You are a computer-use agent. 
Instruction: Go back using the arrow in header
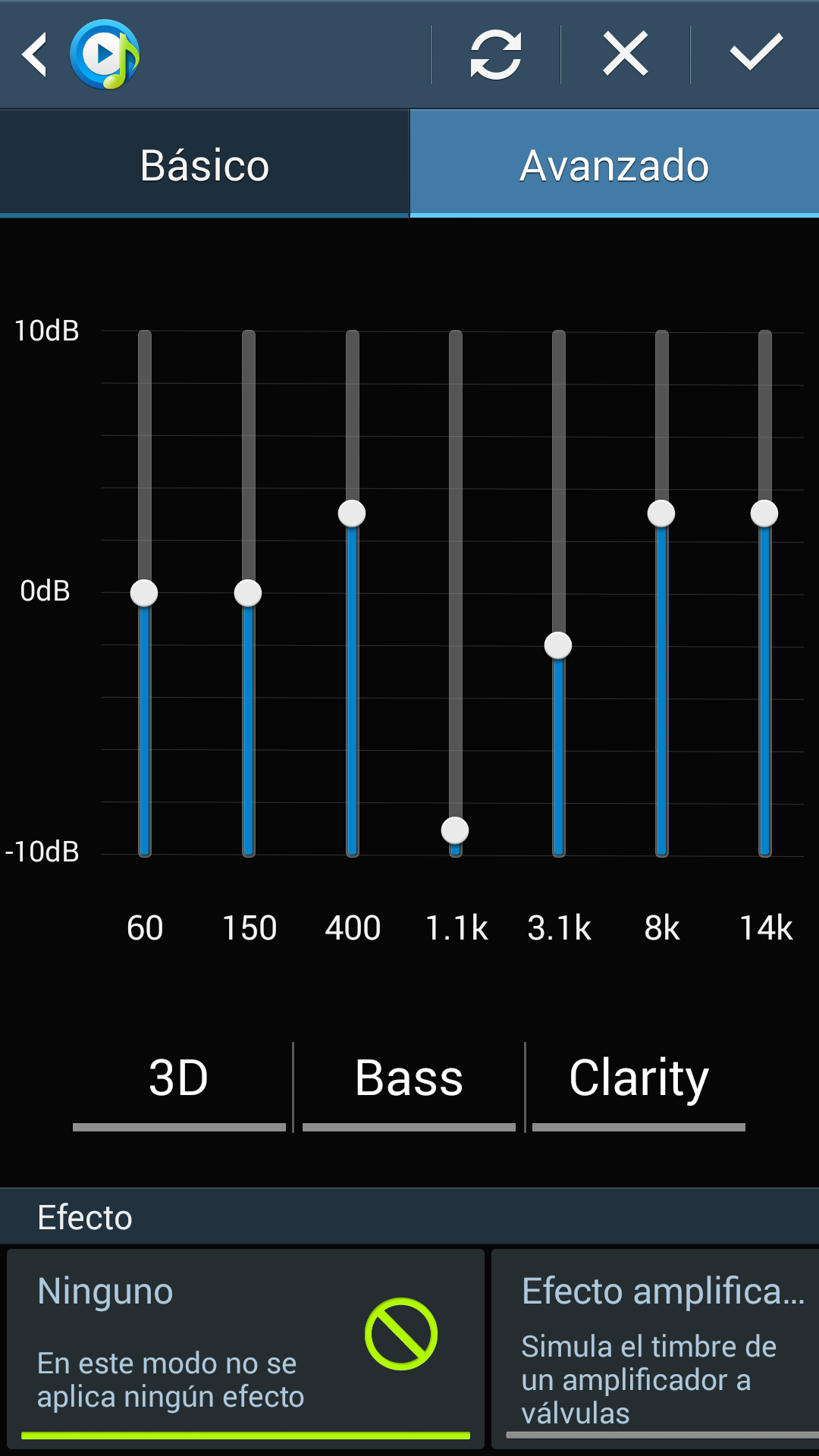(x=36, y=55)
